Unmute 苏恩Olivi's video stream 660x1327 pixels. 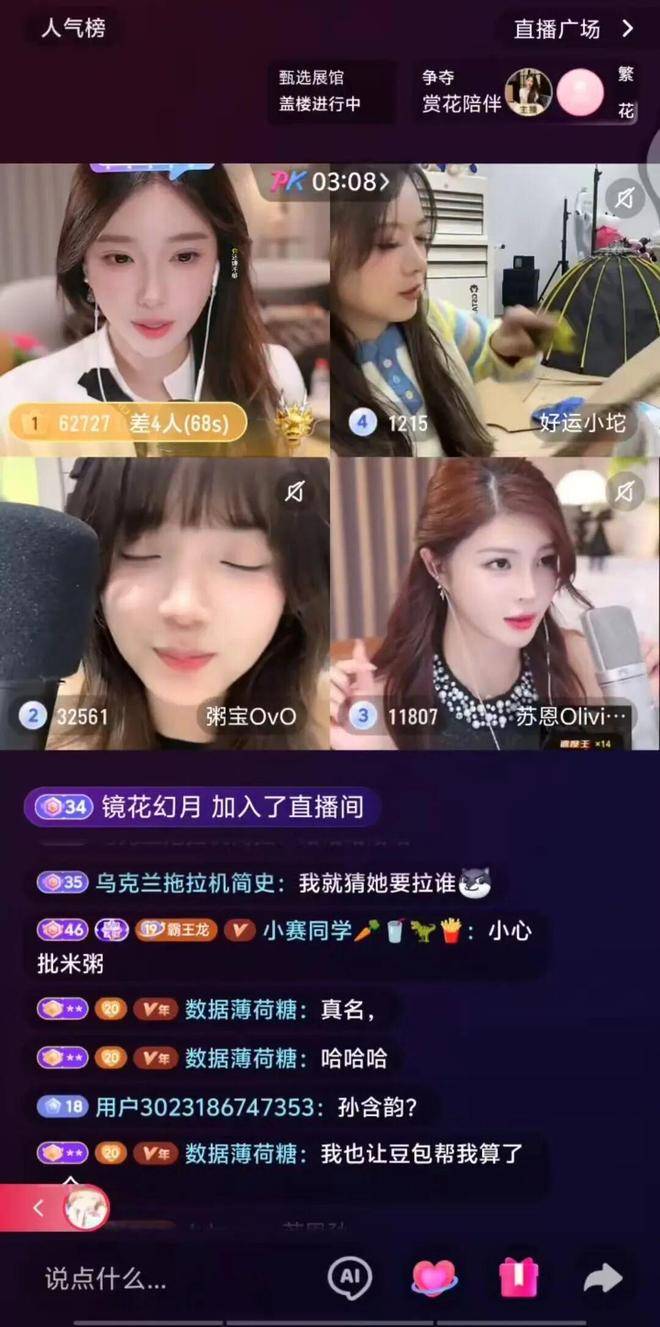click(x=625, y=491)
